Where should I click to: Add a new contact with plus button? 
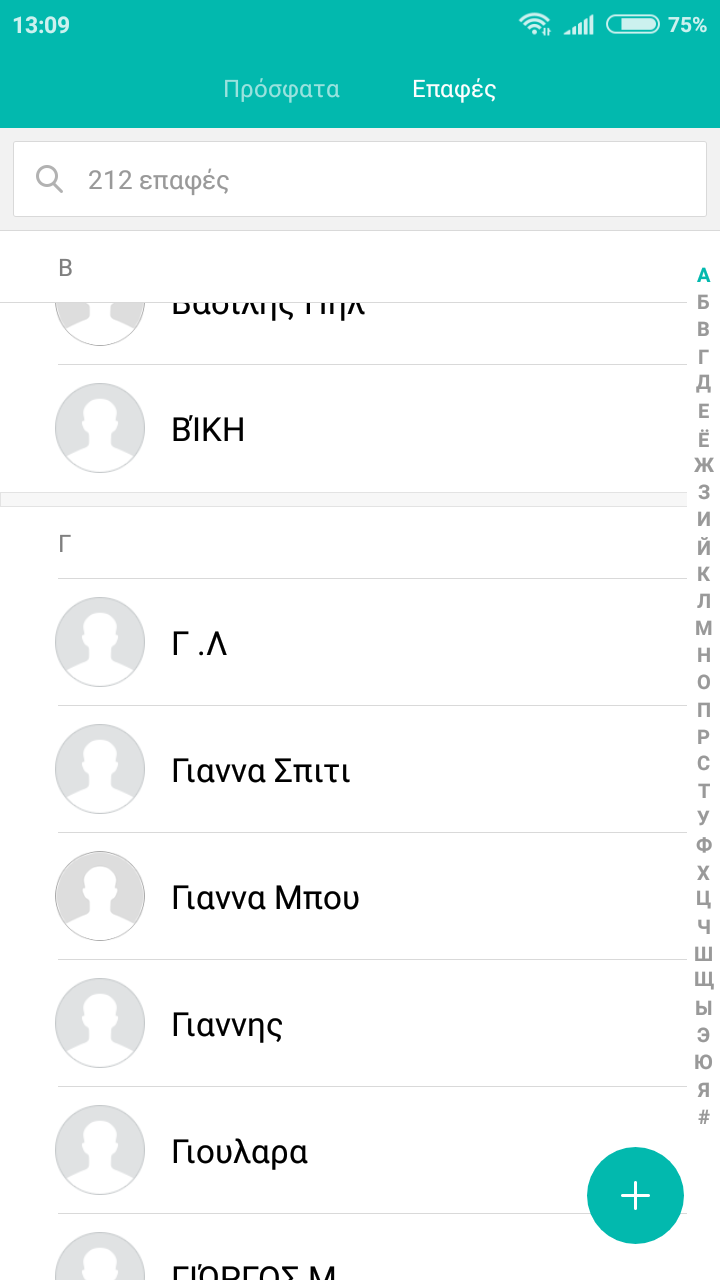(635, 1196)
